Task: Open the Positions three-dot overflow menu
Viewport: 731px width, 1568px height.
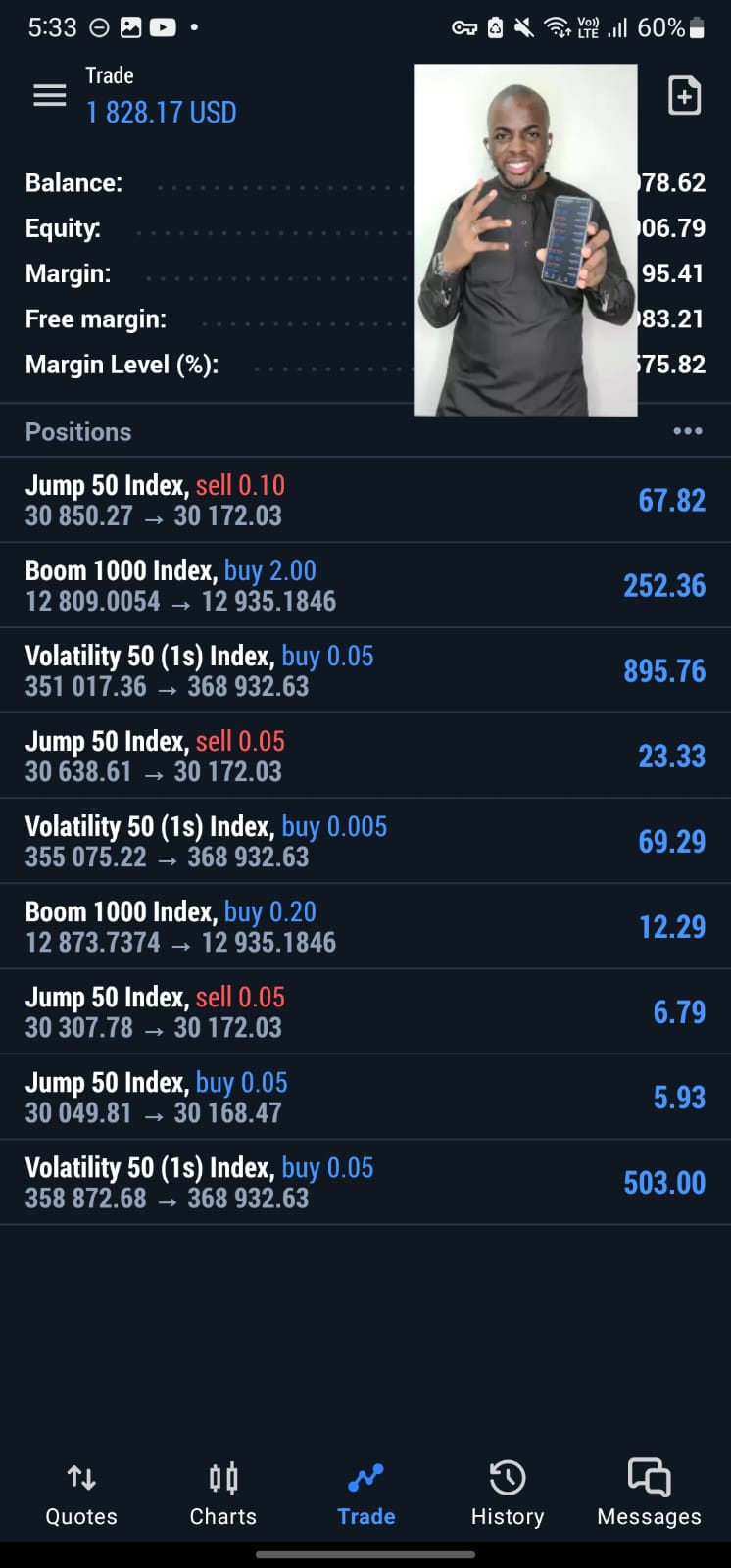Action: (x=688, y=431)
